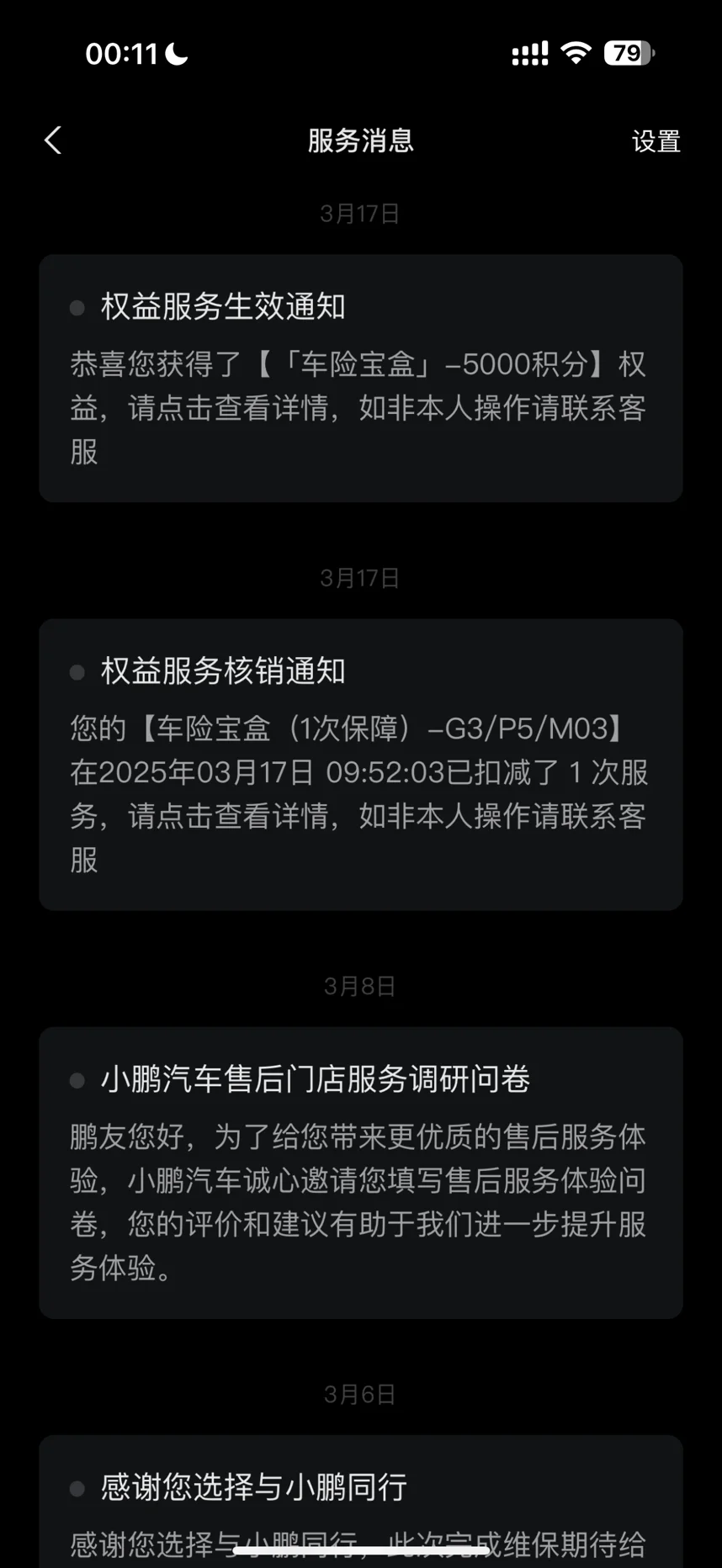Screen dimensions: 722x1568
Task: Go back using the top-left arrow
Action: [52, 140]
